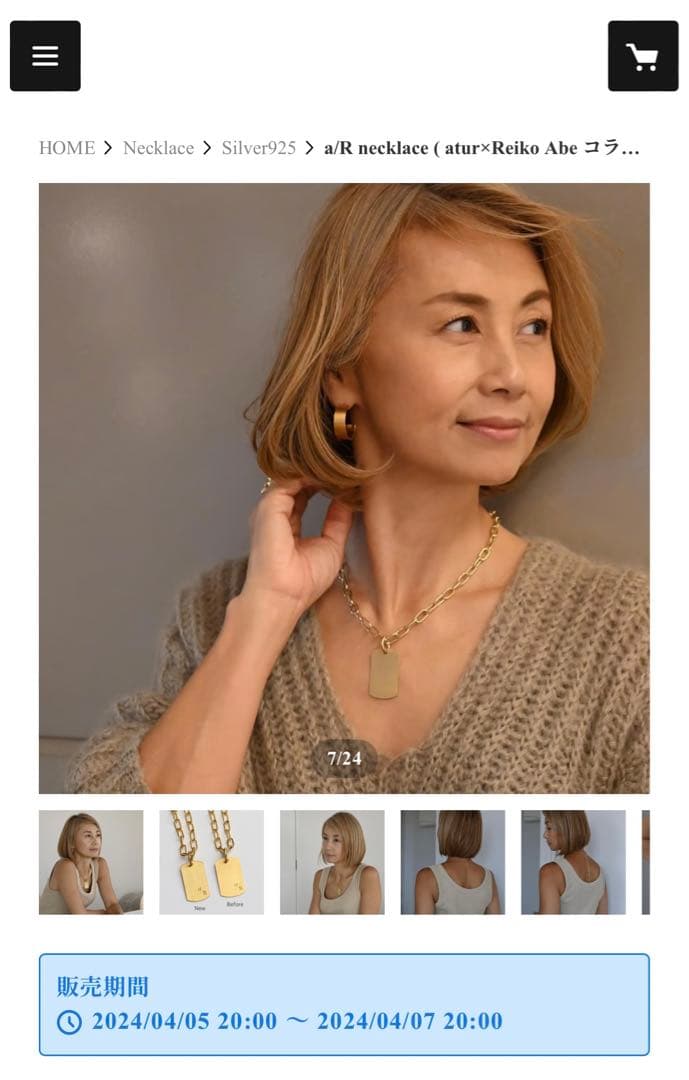Tap the main necklace product photo
Screen dimensions: 689x1080
tap(344, 487)
